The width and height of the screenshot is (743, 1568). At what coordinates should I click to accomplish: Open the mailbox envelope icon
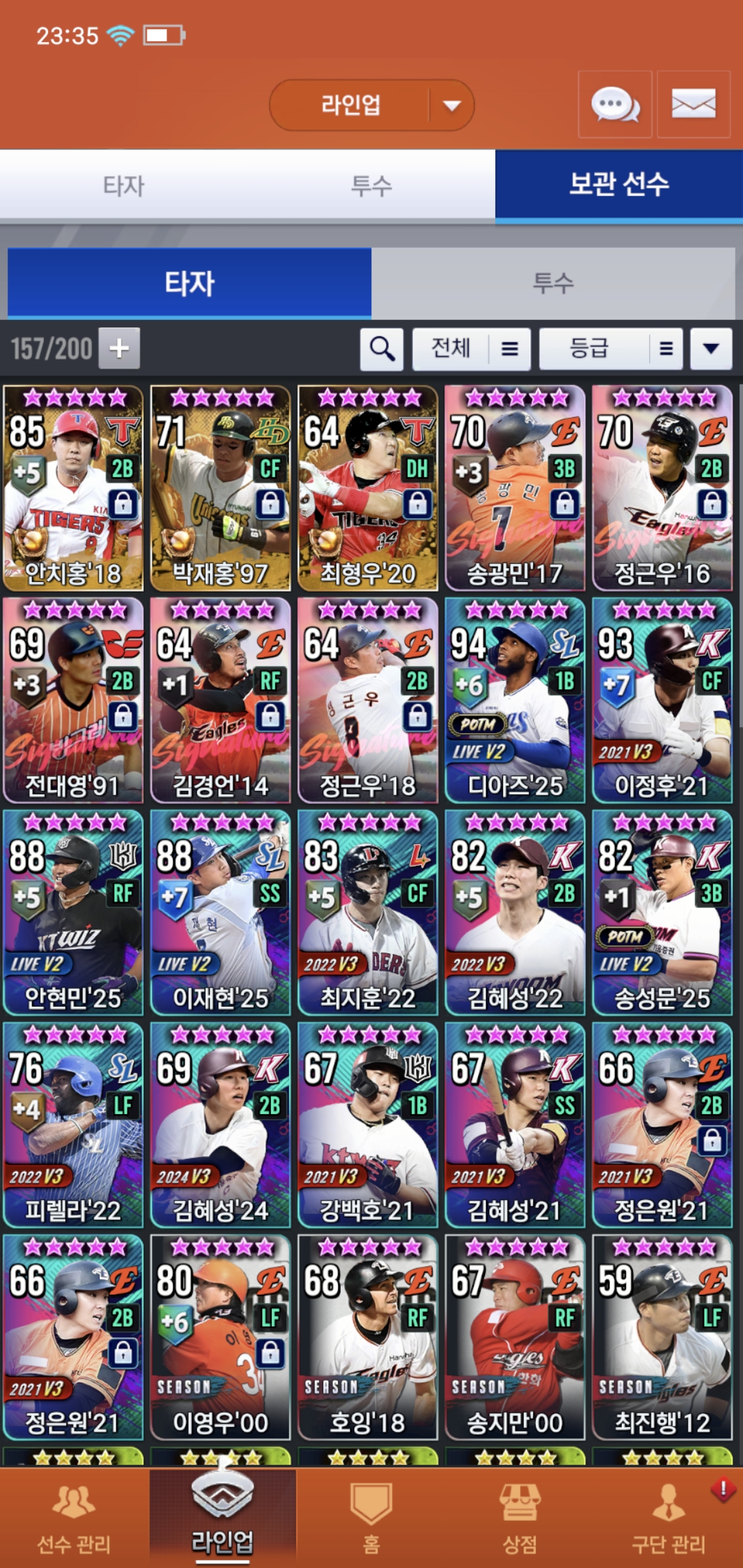(693, 105)
